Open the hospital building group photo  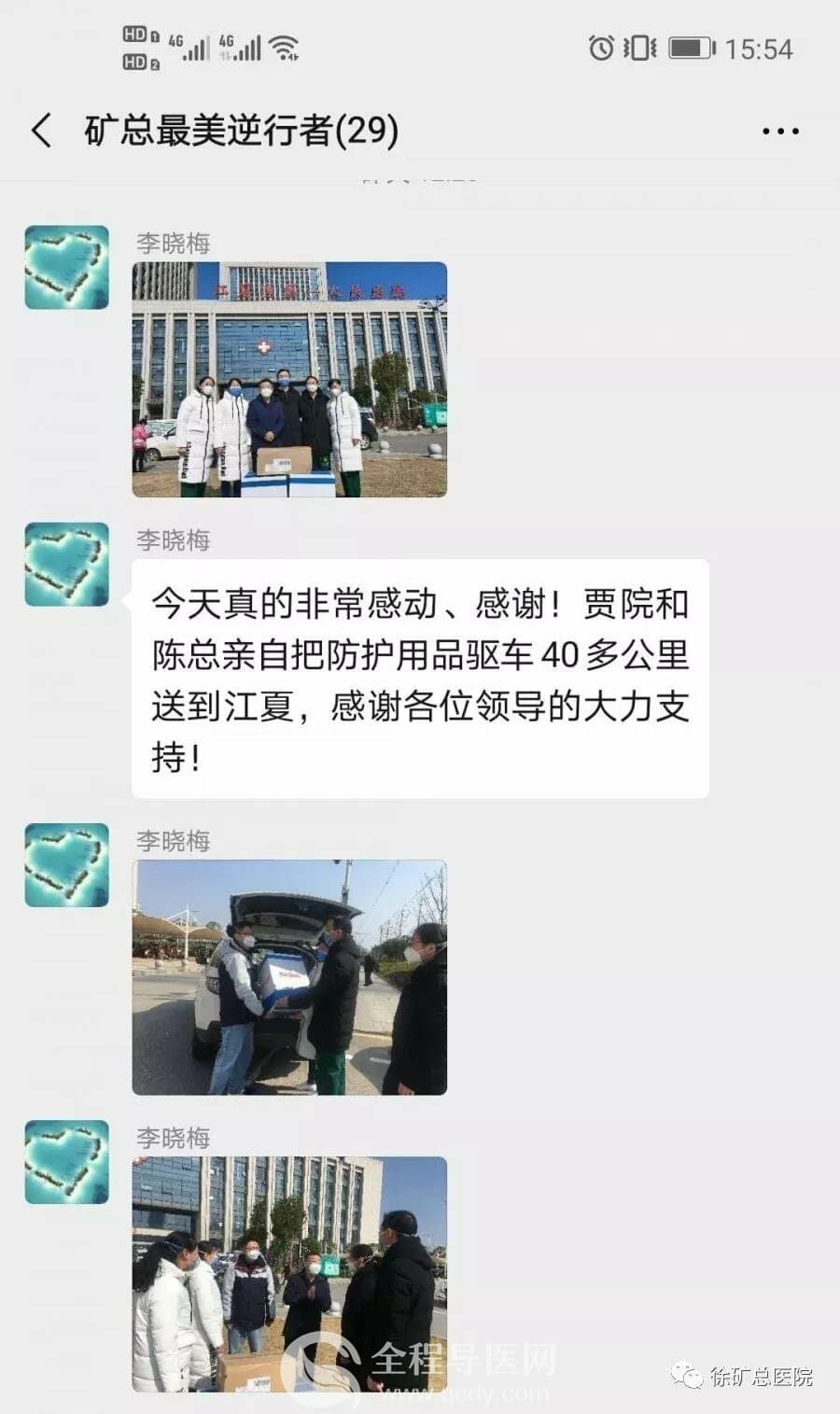[x=289, y=379]
